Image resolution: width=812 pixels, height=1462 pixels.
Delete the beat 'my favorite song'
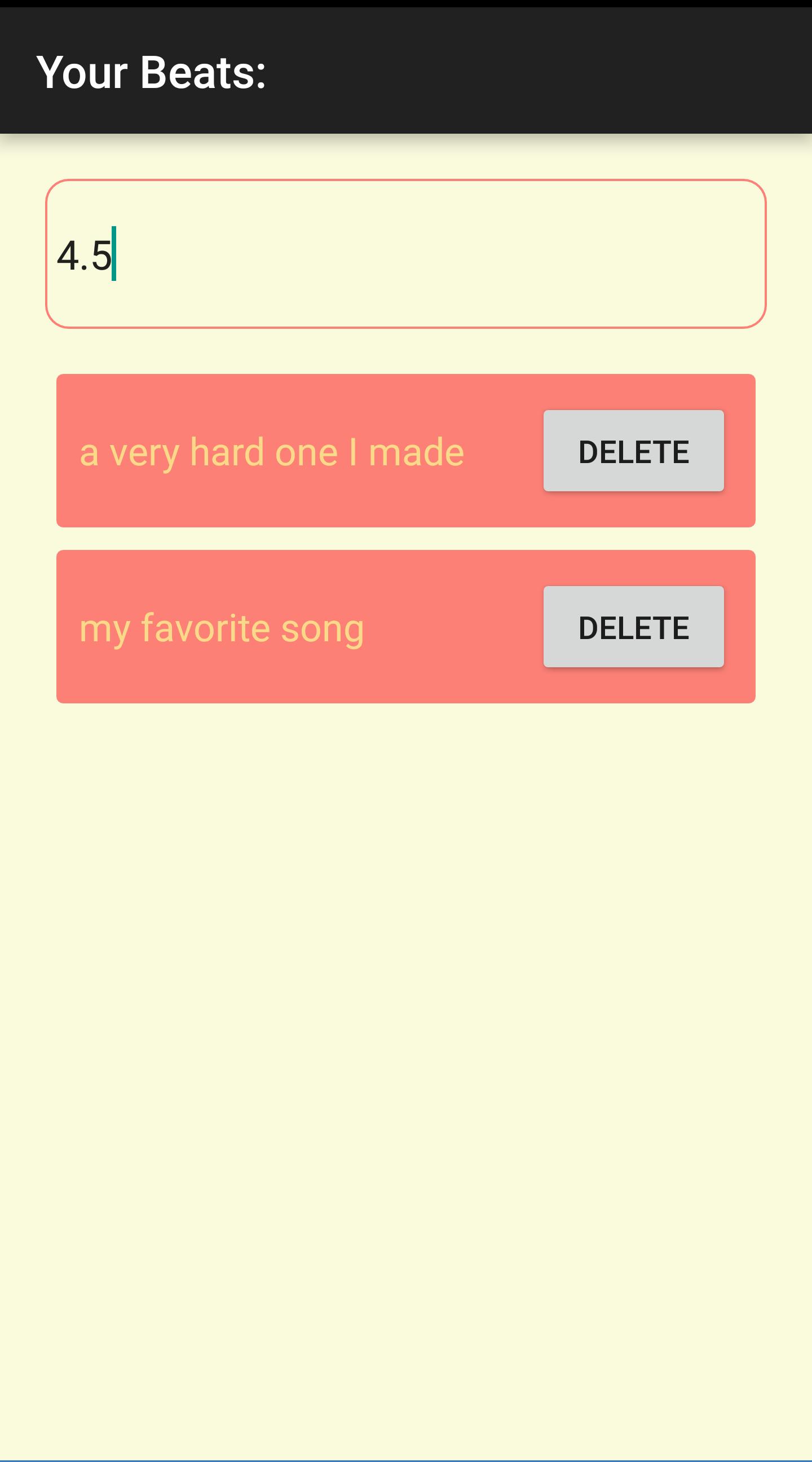(633, 627)
